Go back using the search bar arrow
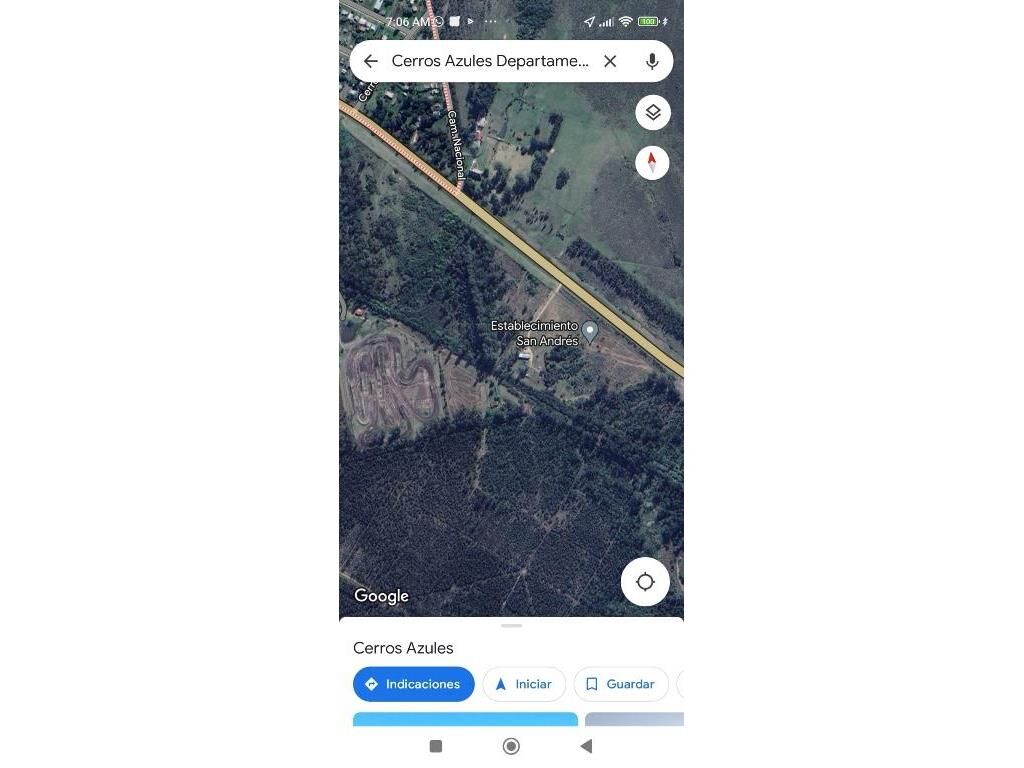Screen dimensions: 1024x768 tap(370, 61)
